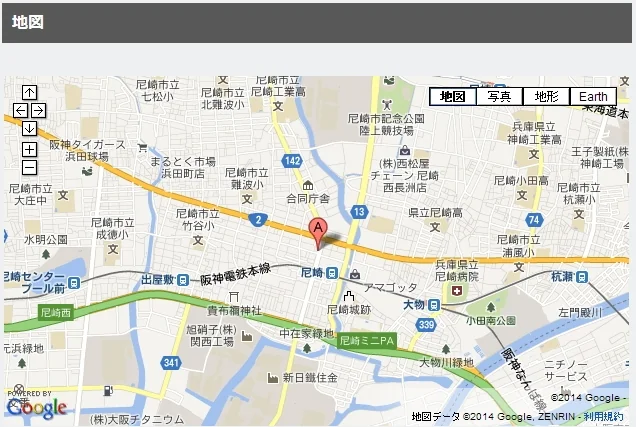The height and width of the screenshot is (427, 636).
Task: Switch to 写真 satellite view
Action: (x=499, y=97)
